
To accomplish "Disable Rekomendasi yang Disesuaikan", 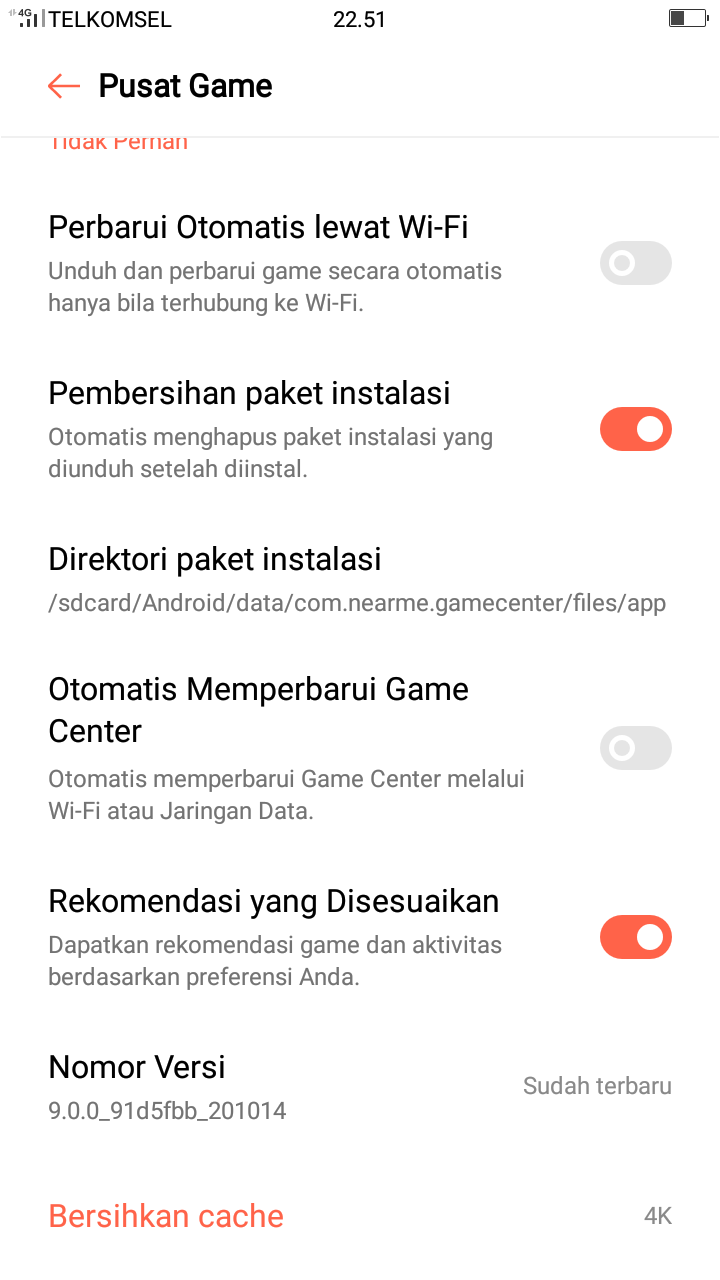I will pos(635,937).
